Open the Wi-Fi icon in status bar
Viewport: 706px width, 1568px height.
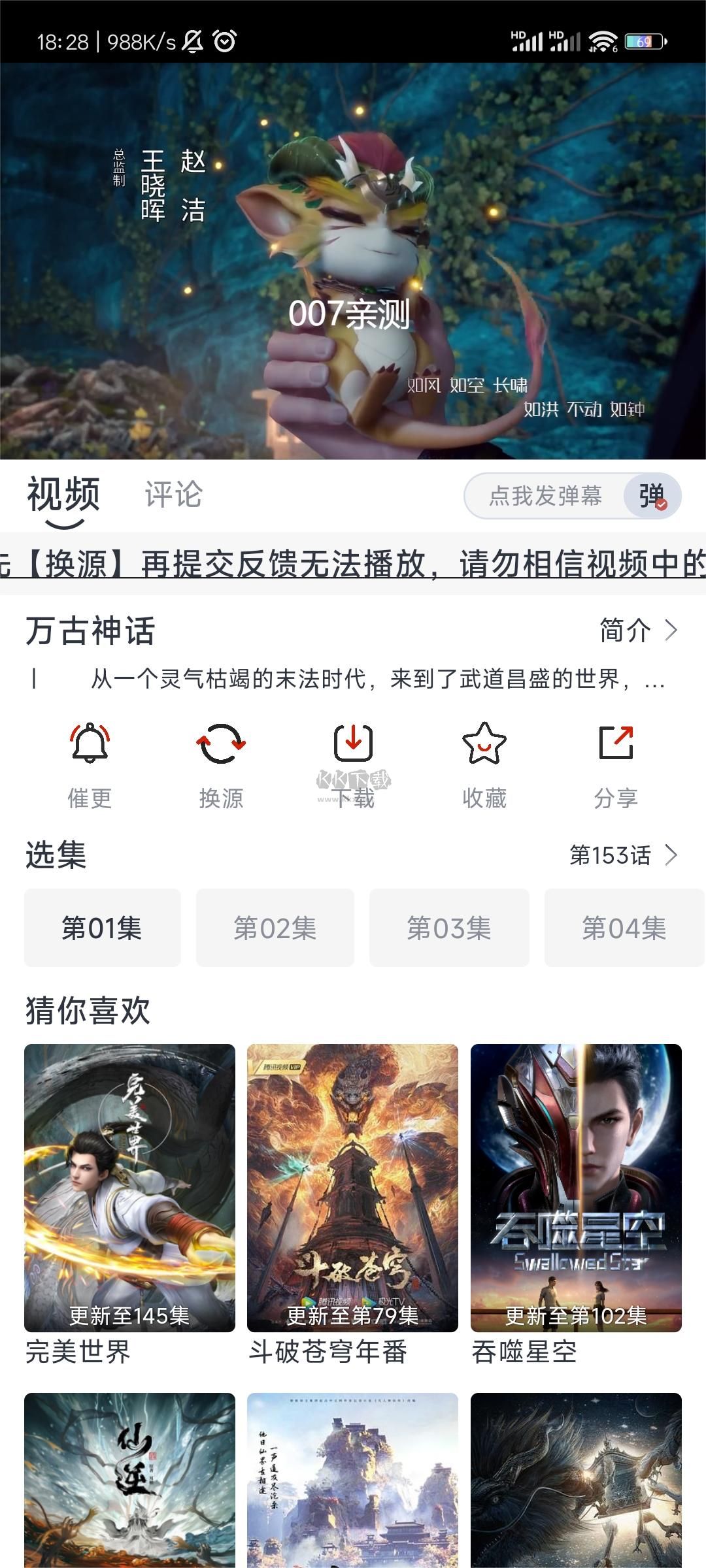605,41
